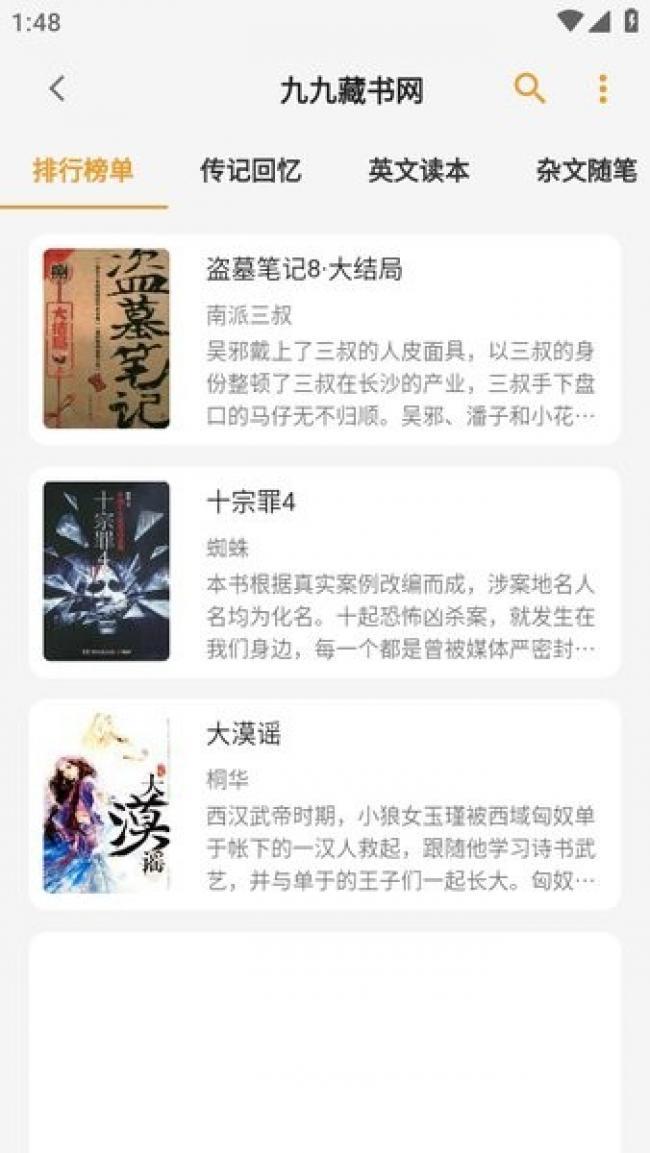Open the three-dot overflow menu
This screenshot has width=650, height=1153.
tap(603, 89)
